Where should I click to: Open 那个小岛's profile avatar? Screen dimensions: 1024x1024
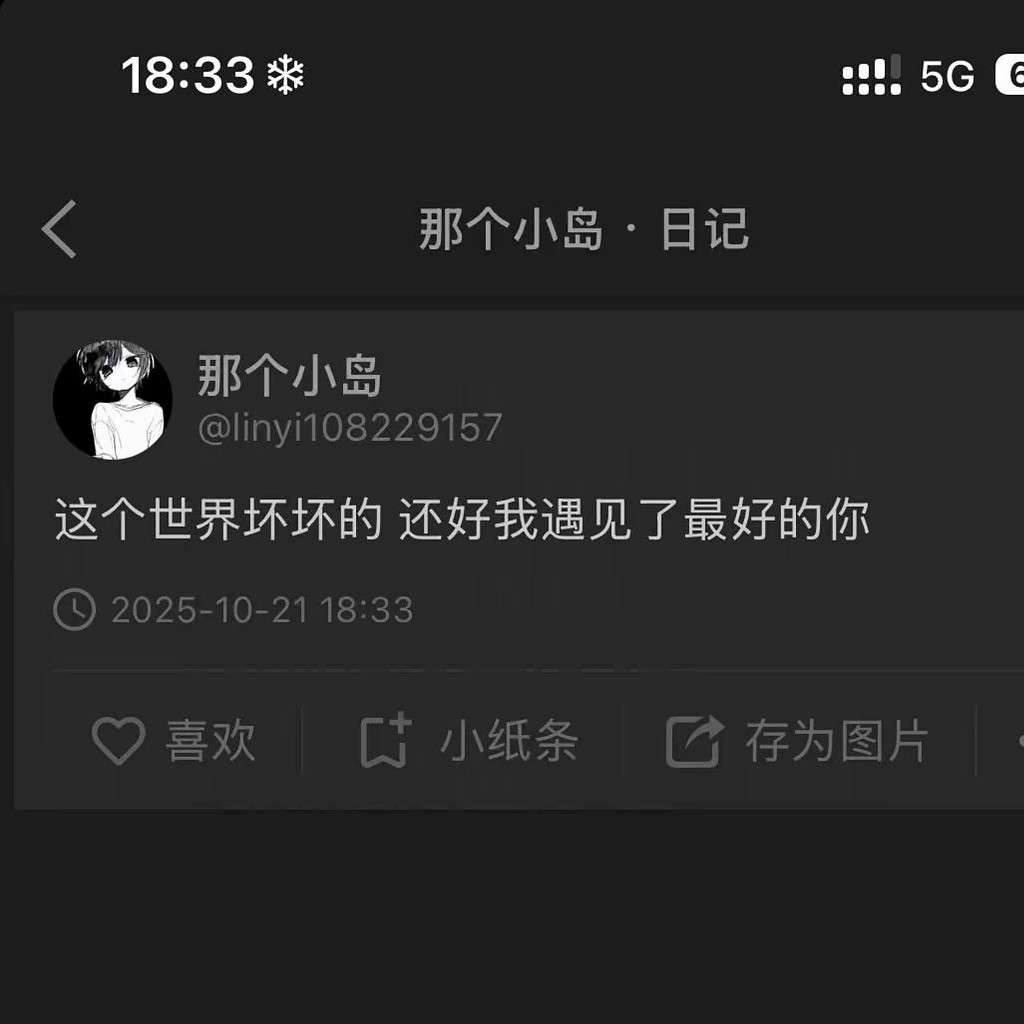pos(112,399)
